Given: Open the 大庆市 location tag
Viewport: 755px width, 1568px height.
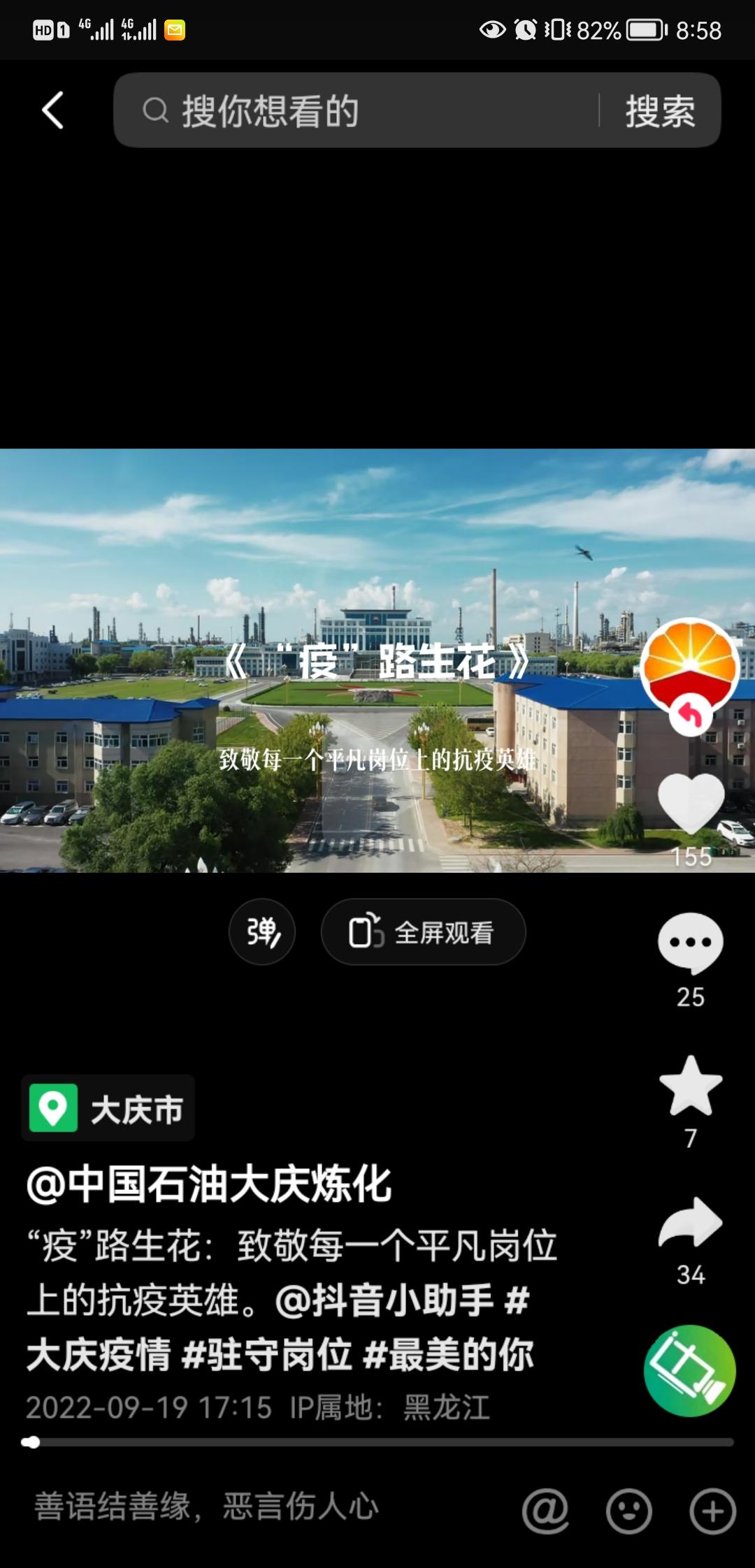Looking at the screenshot, I should [108, 1108].
